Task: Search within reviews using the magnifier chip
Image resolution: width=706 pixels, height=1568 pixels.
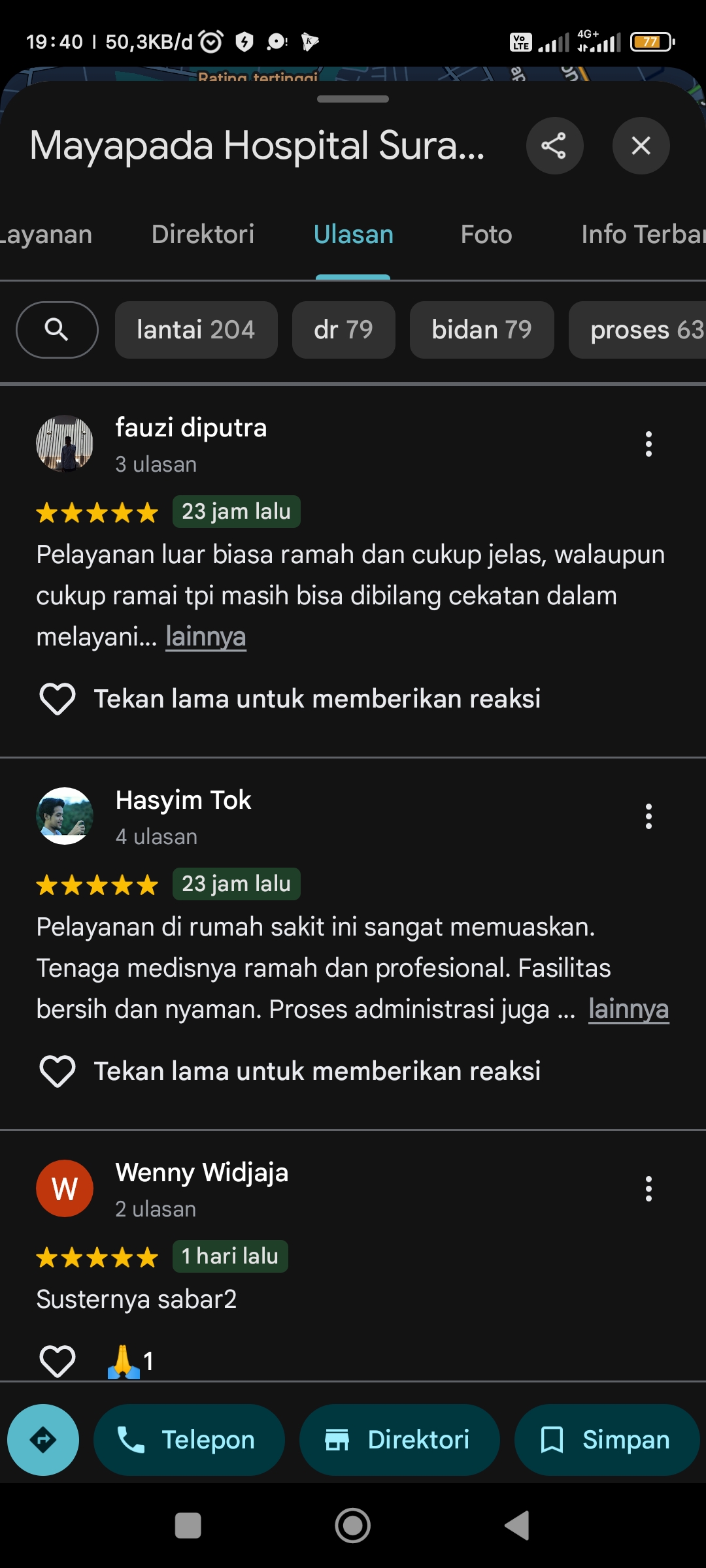Action: click(57, 330)
